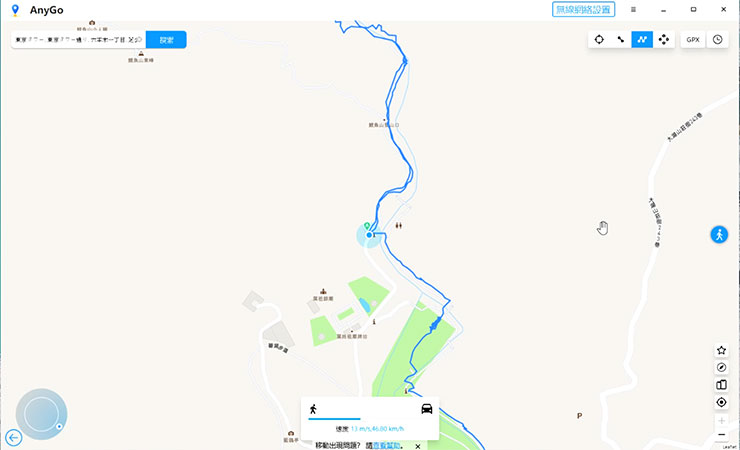Import a GPX file

[693, 40]
